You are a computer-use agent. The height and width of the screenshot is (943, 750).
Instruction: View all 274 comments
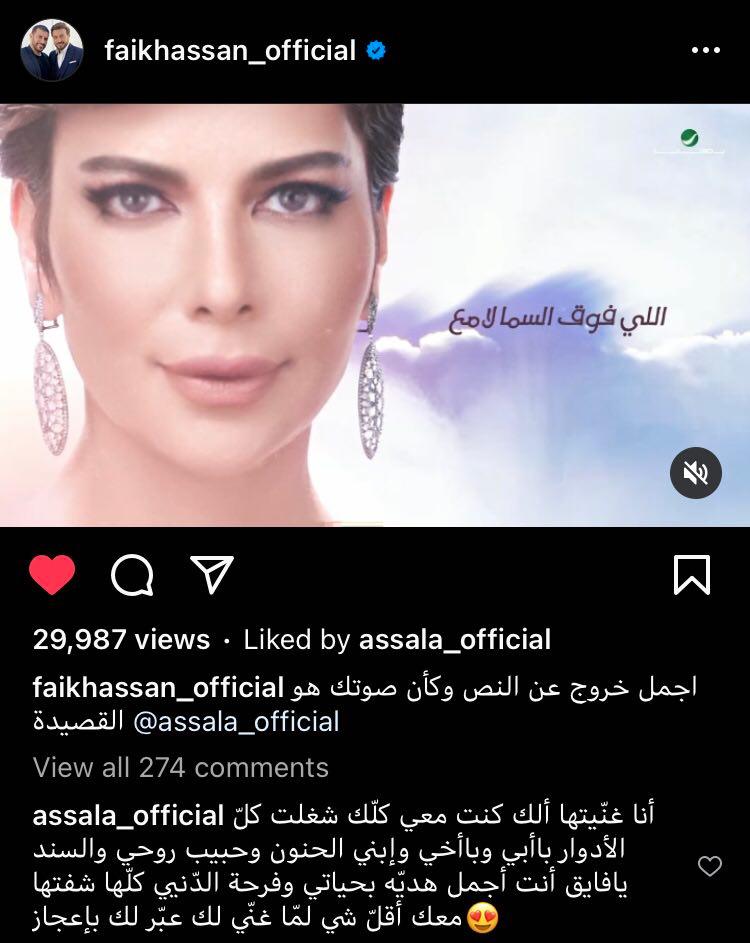point(180,768)
